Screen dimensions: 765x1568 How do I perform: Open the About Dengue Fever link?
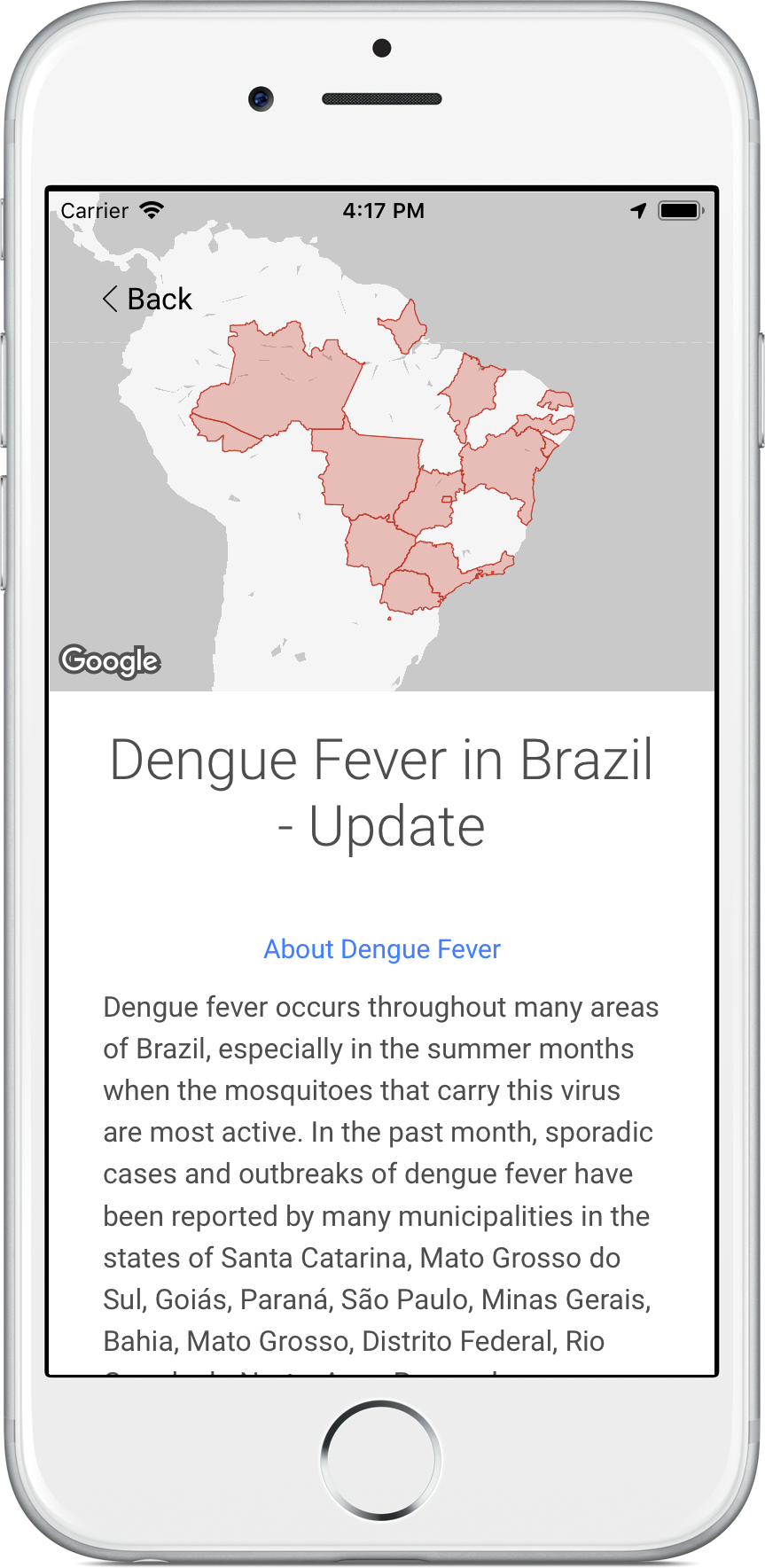pos(382,949)
